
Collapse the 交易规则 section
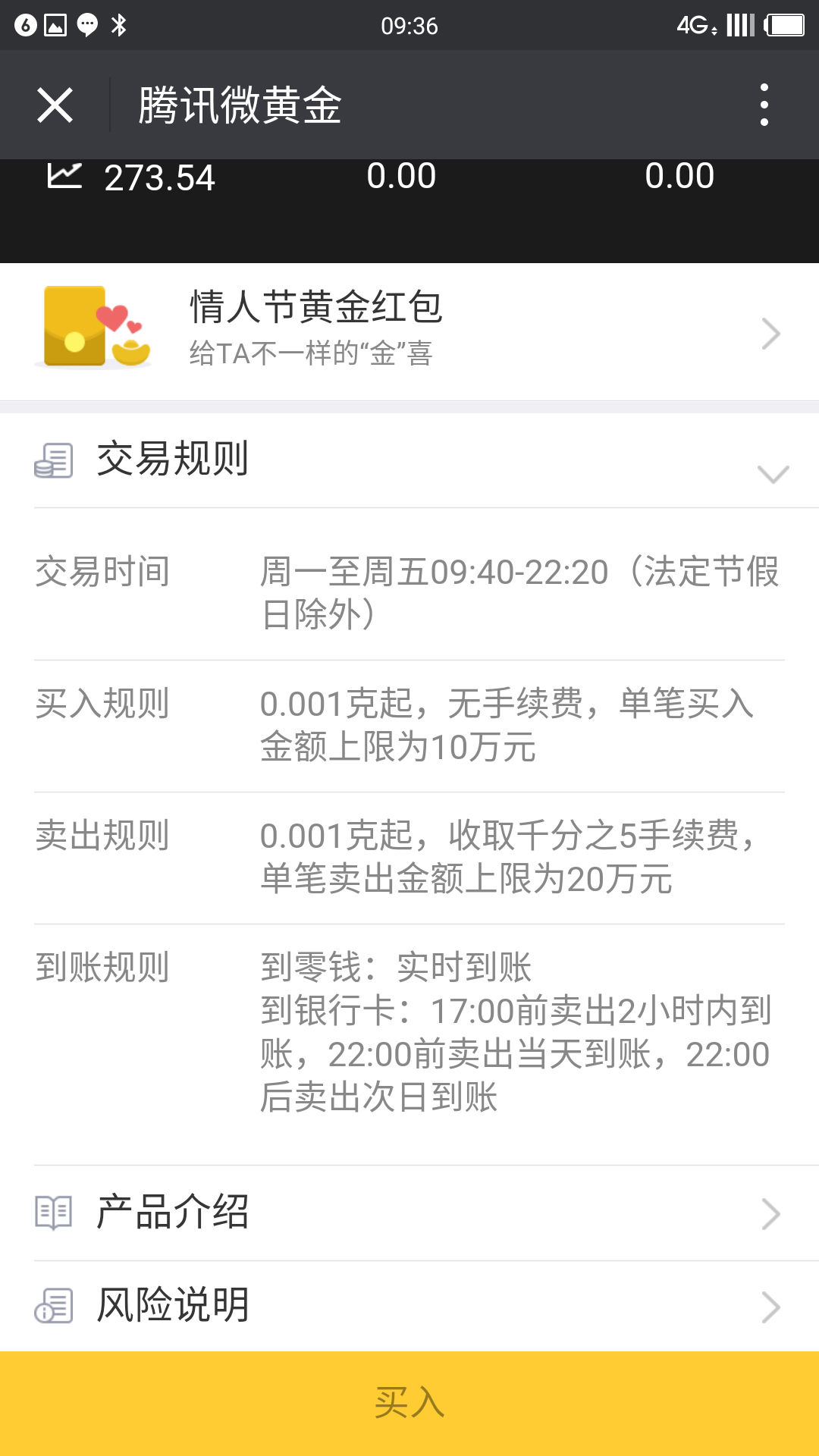pos(772,474)
